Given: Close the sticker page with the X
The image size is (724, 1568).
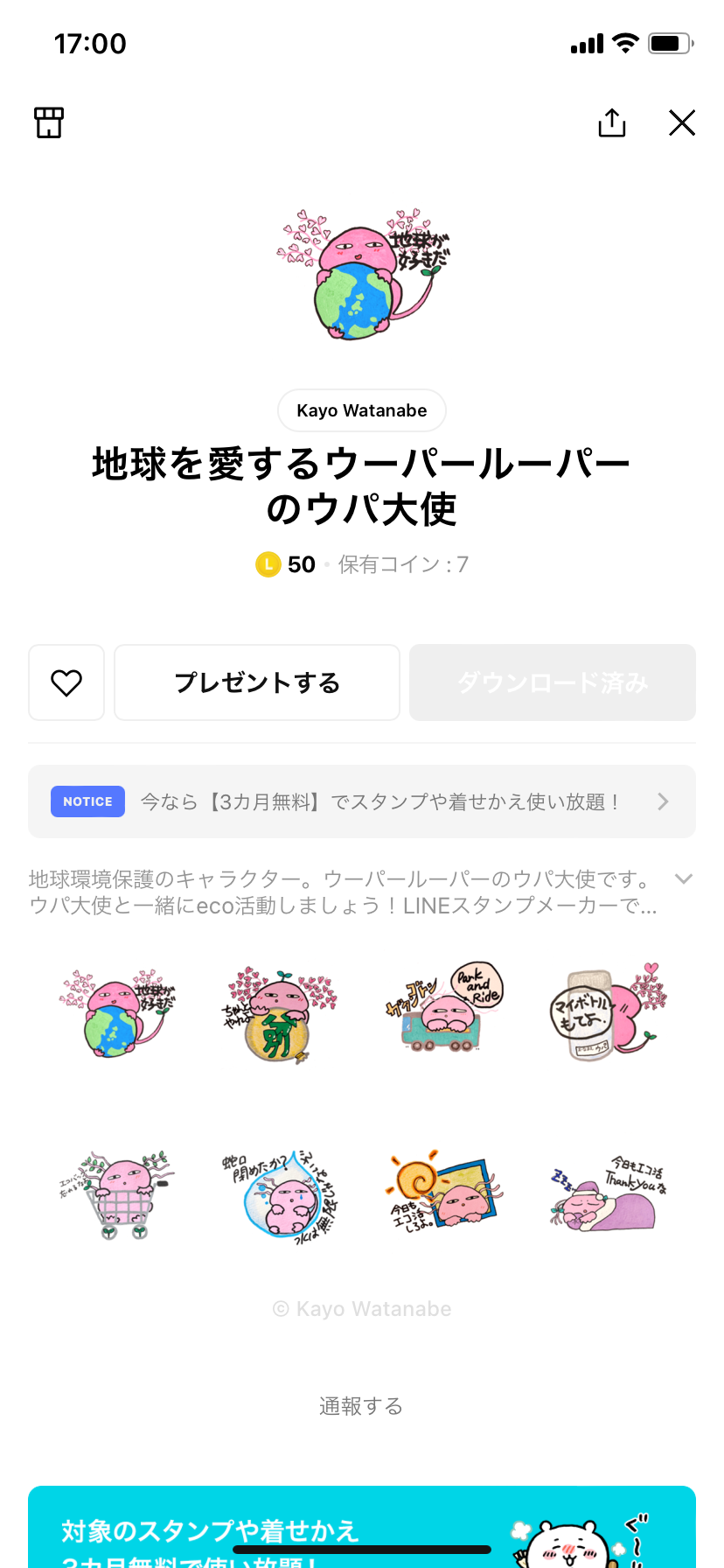Looking at the screenshot, I should (x=681, y=122).
